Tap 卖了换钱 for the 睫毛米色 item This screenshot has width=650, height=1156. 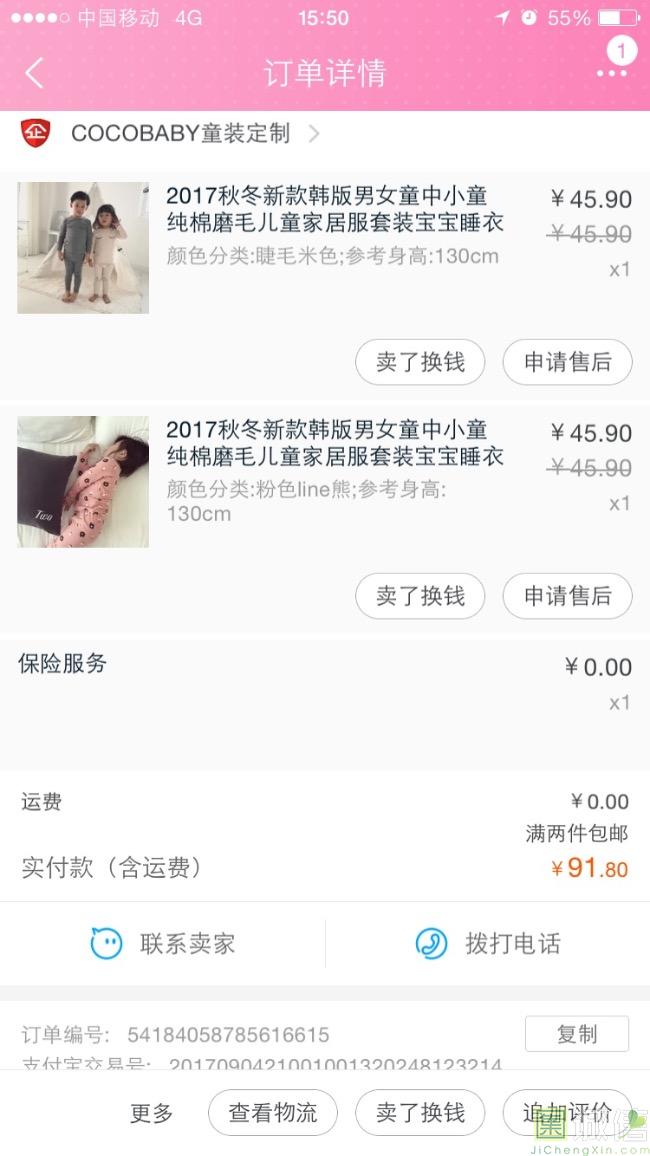tap(420, 362)
